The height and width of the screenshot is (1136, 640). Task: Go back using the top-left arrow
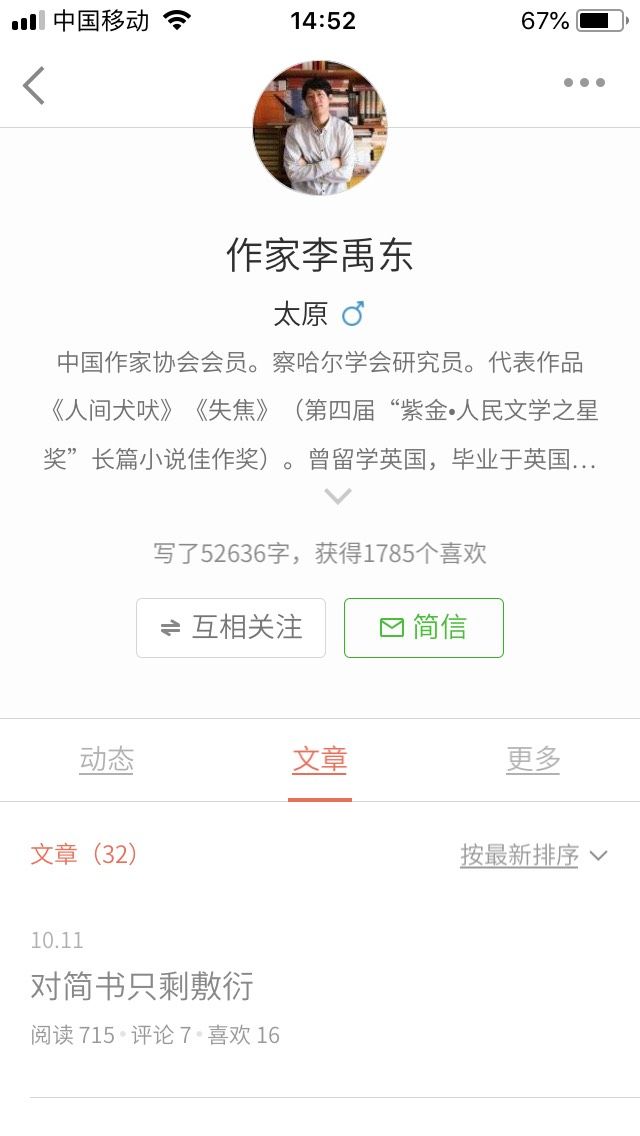tap(33, 85)
